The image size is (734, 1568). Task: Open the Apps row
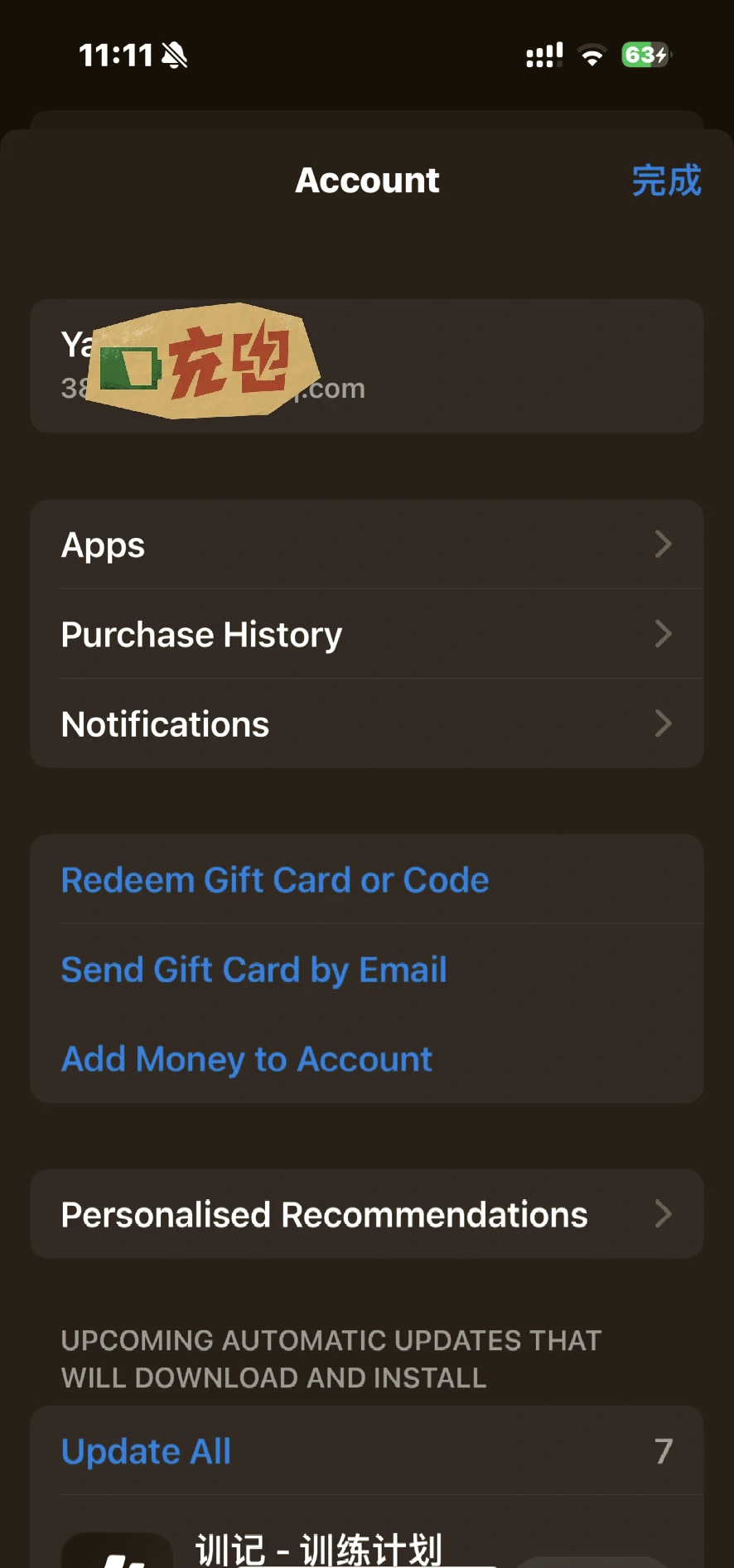pos(366,545)
